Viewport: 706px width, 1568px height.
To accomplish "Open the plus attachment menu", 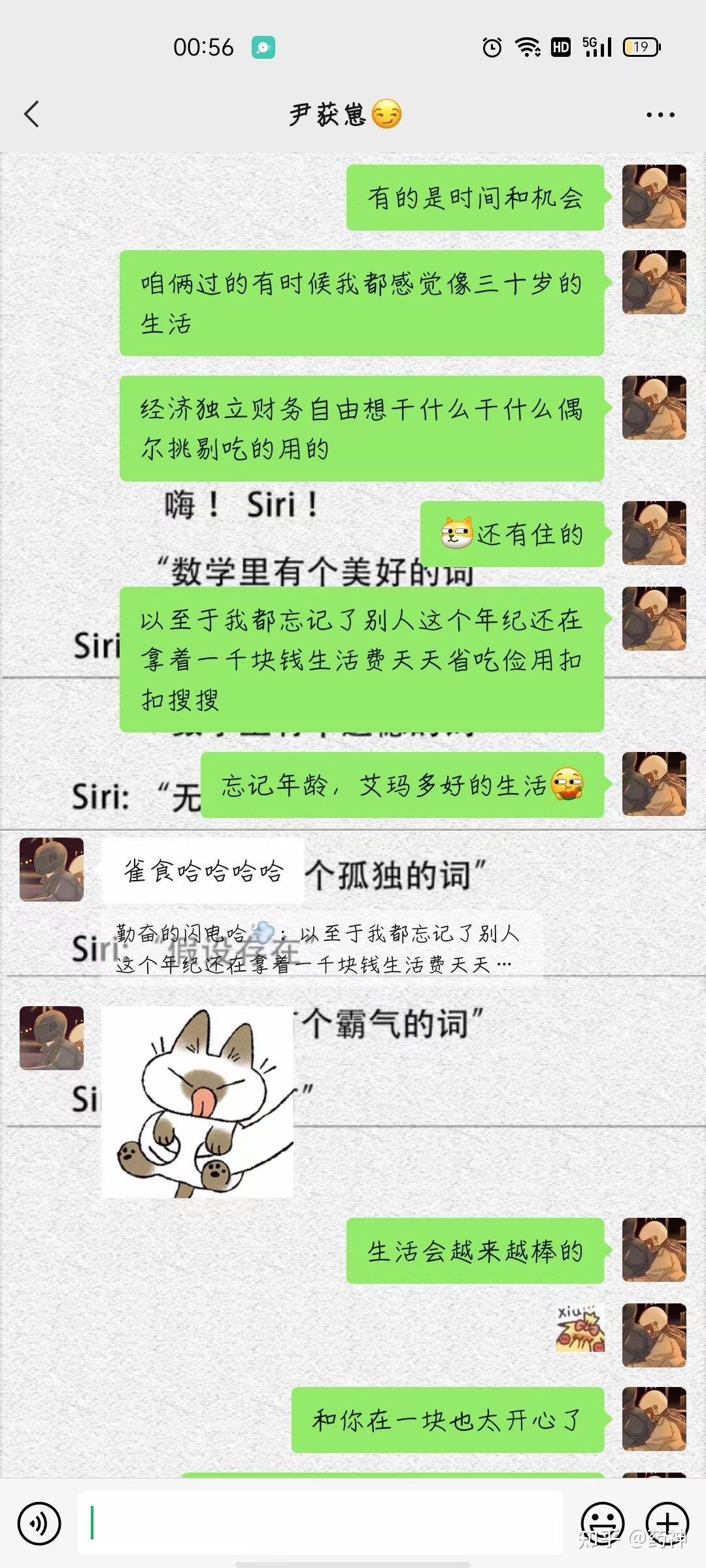I will [x=667, y=1523].
